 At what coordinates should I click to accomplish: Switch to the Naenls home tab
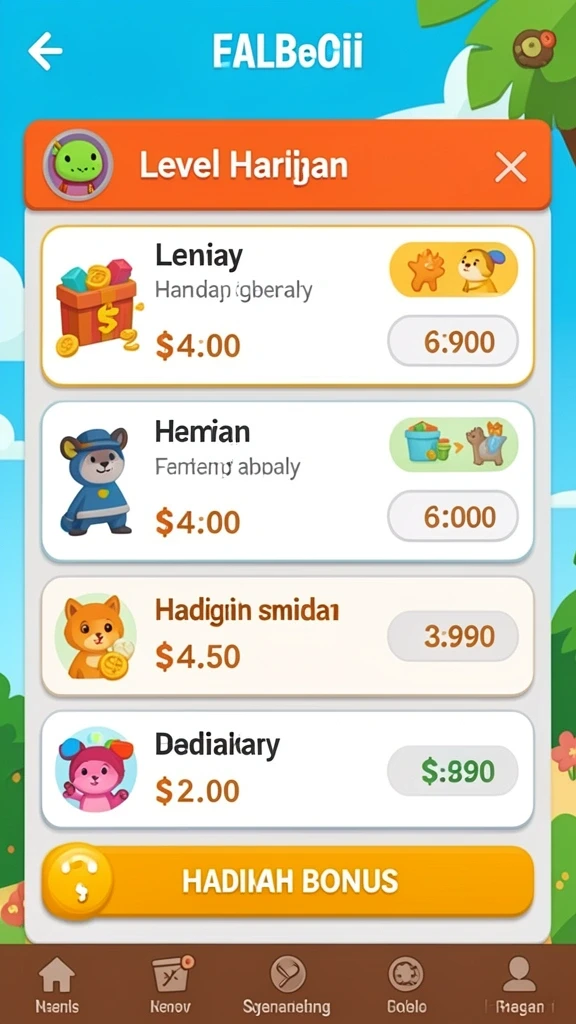click(57, 985)
